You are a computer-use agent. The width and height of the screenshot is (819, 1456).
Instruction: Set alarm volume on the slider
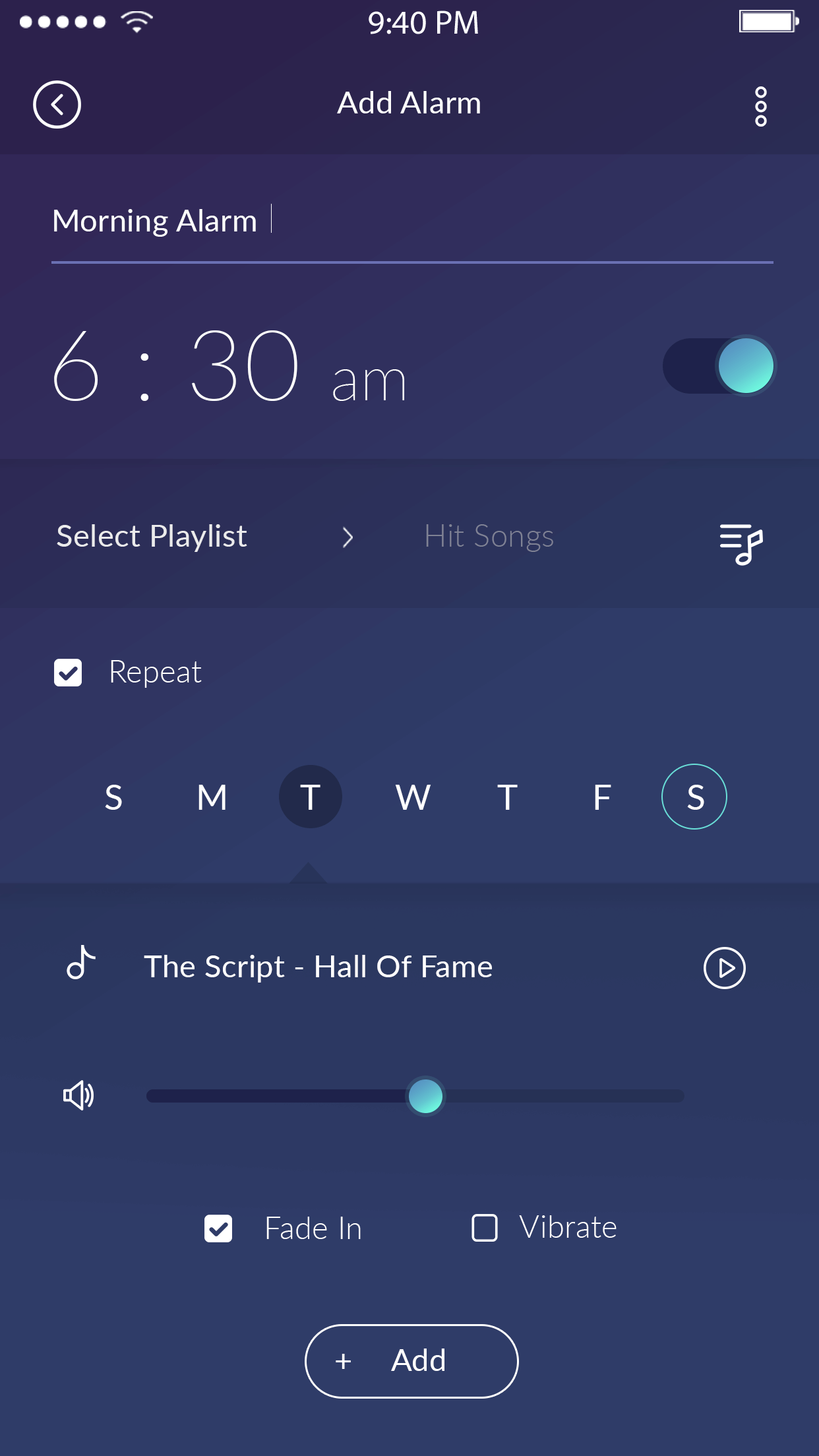tap(426, 1096)
